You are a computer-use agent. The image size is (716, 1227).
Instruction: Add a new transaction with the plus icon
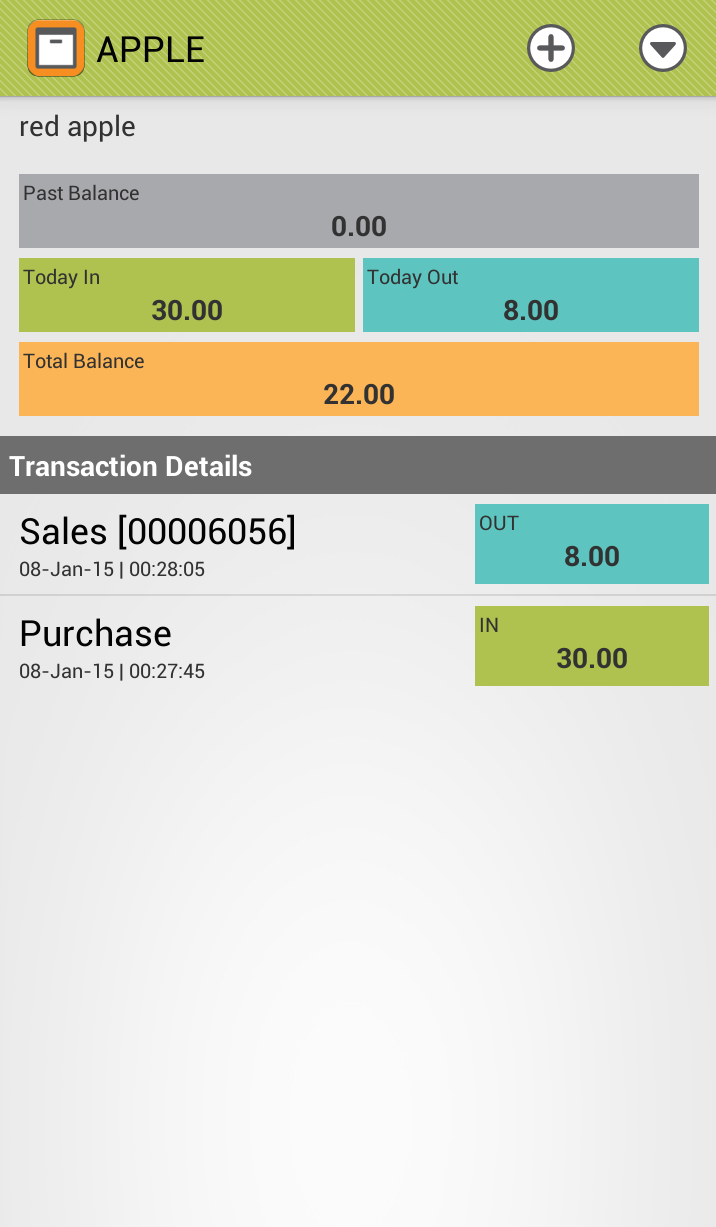click(551, 48)
